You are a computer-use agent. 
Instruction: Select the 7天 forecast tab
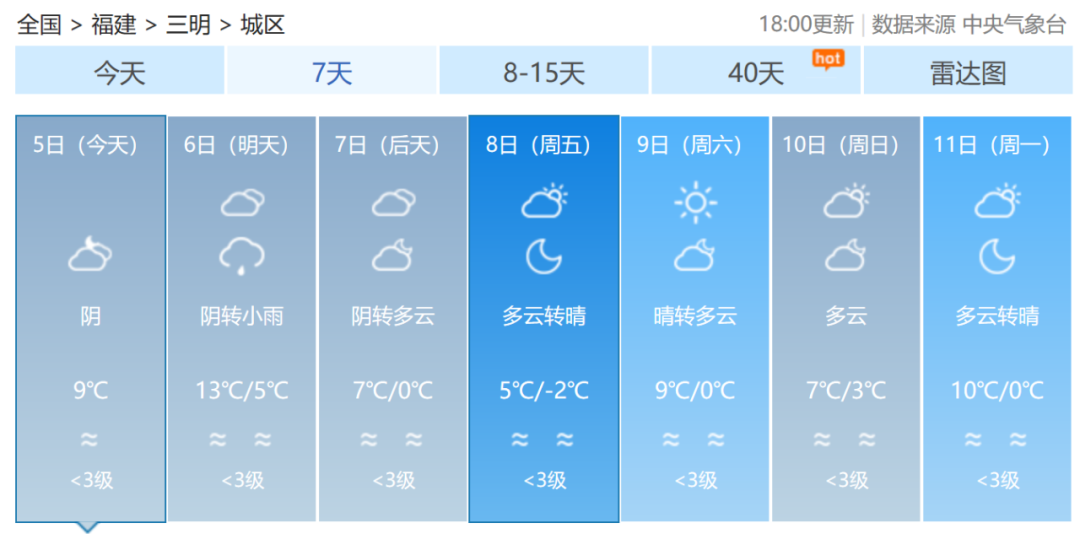tap(331, 72)
